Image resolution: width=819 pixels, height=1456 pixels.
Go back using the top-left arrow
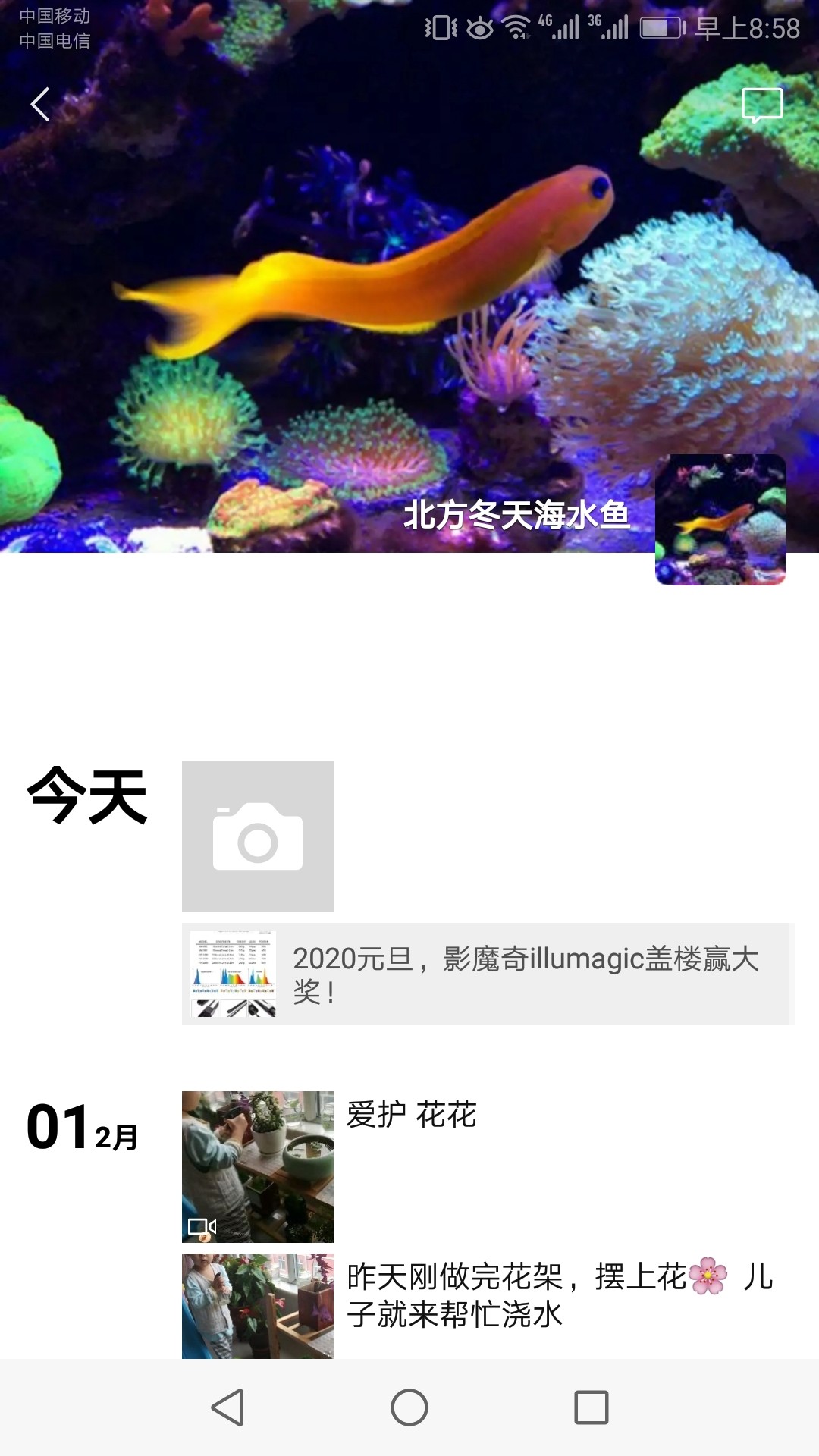pos(40,105)
